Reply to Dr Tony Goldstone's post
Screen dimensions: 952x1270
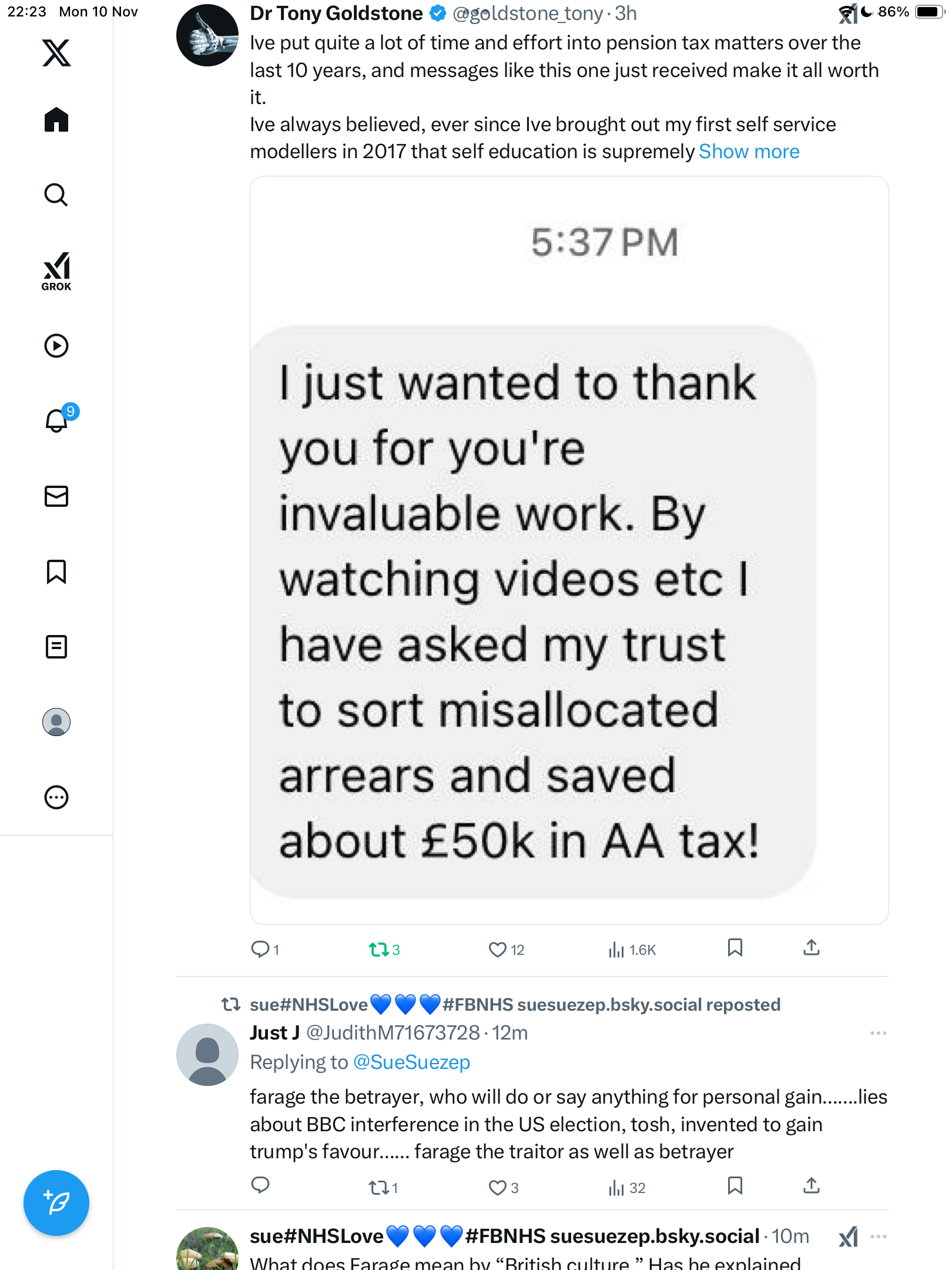click(x=260, y=949)
